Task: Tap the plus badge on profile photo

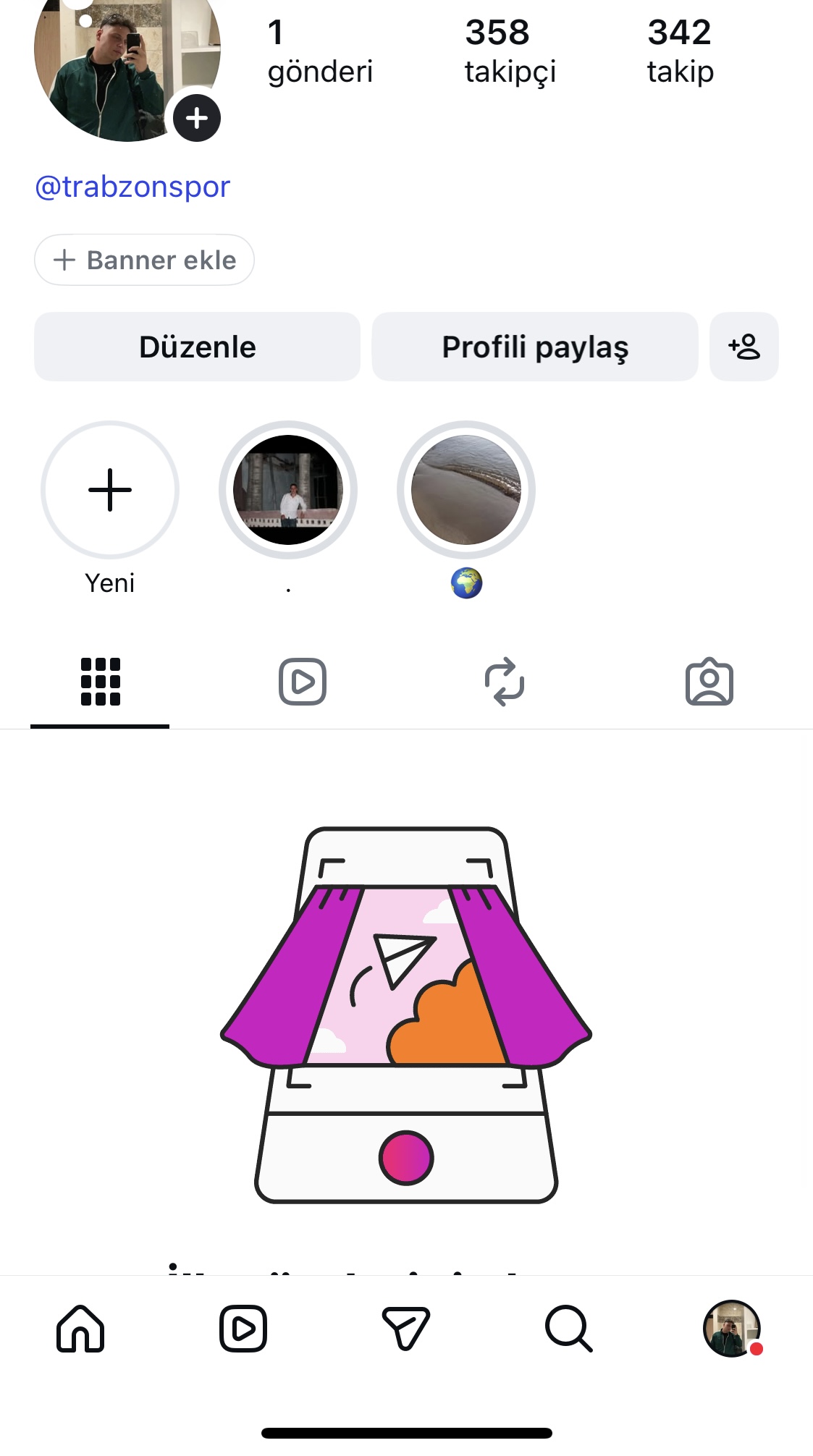Action: click(x=197, y=118)
